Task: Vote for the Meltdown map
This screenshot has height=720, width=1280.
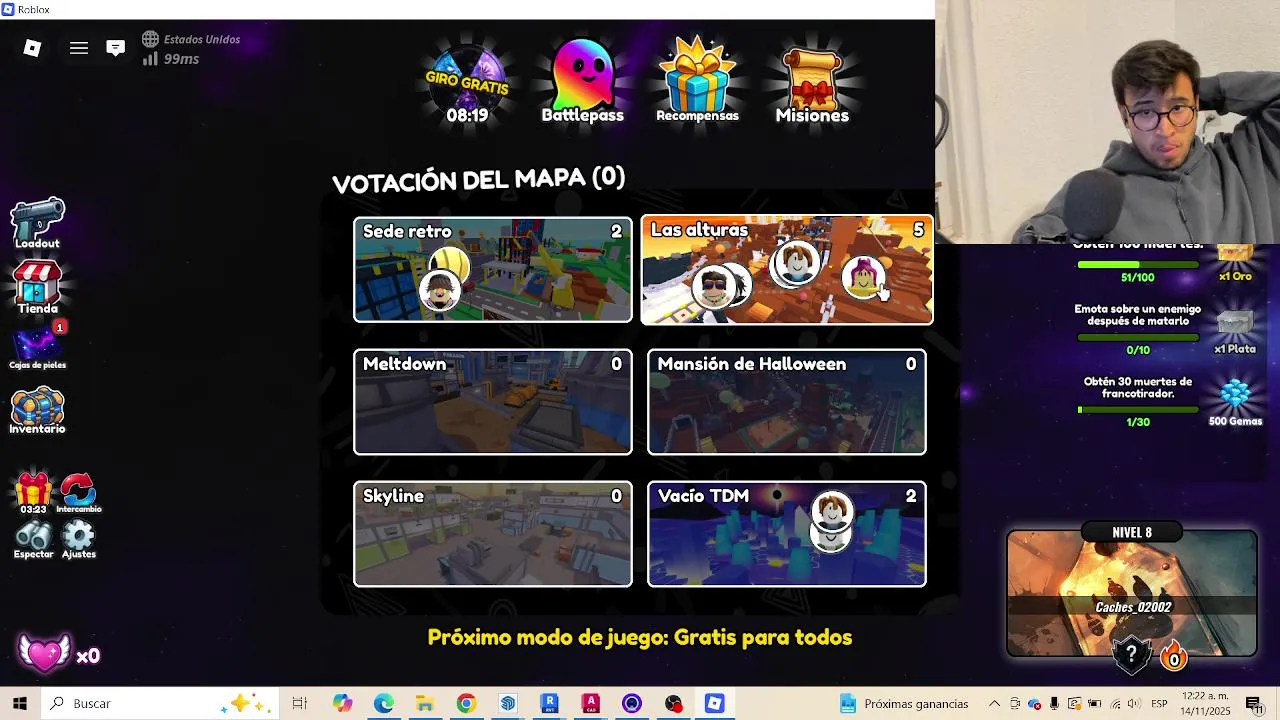Action: click(493, 402)
